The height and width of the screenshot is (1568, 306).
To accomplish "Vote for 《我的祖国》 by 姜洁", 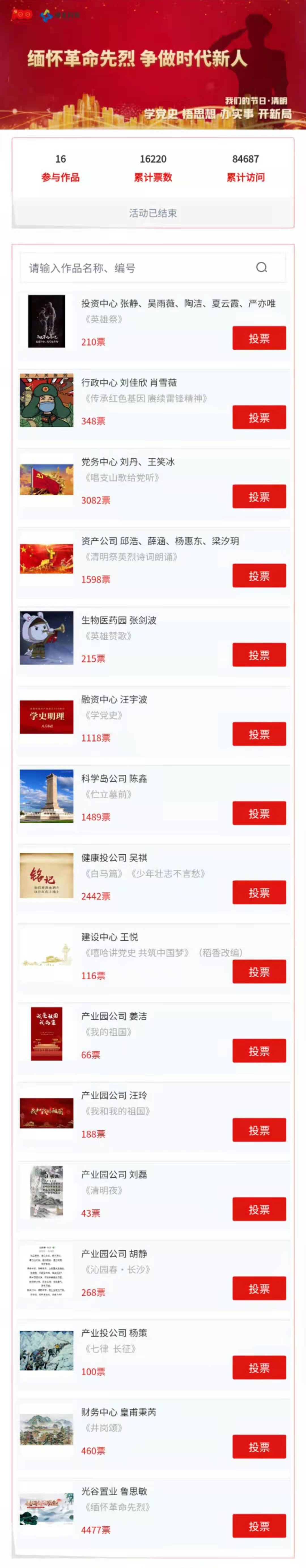I will coord(259,1051).
